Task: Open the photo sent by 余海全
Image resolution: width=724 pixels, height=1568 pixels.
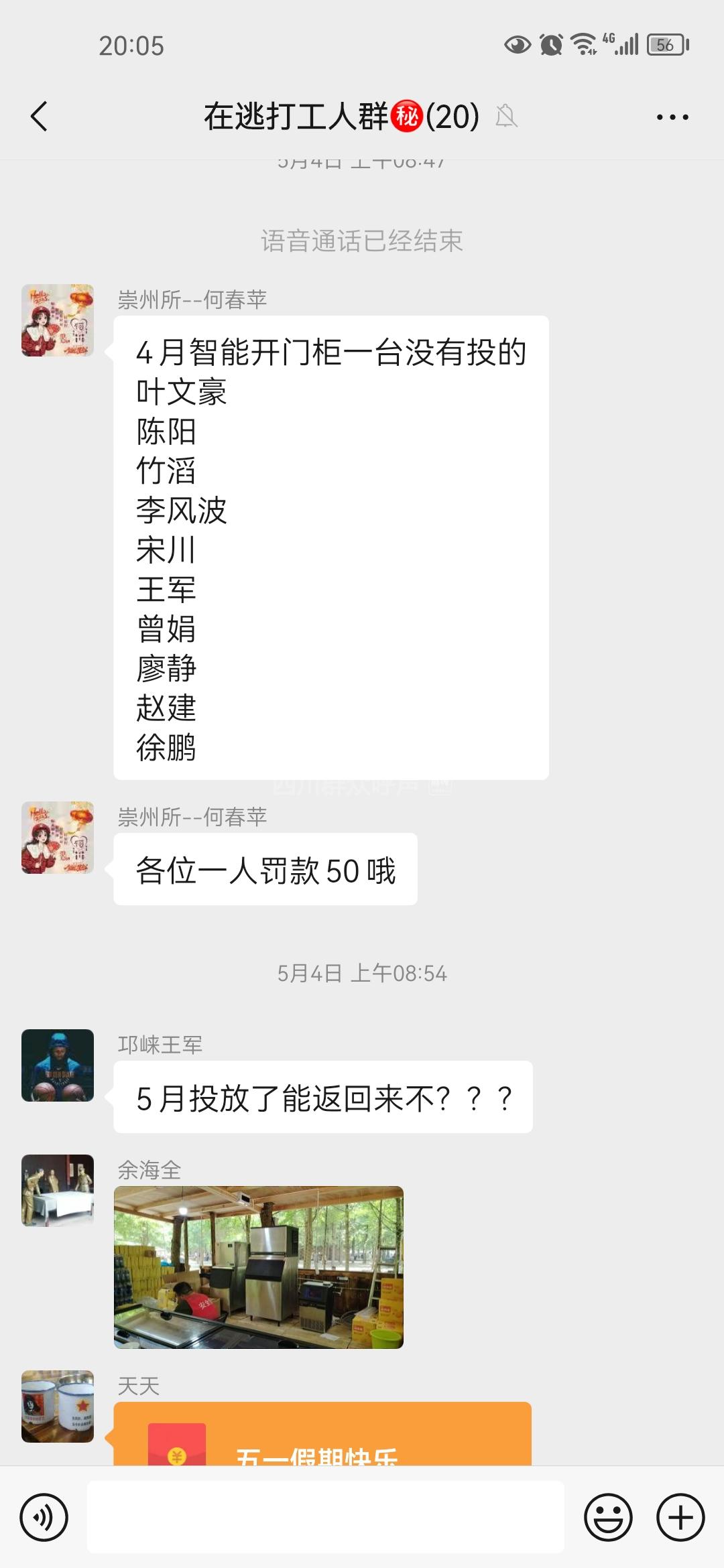Action: click(x=259, y=1266)
